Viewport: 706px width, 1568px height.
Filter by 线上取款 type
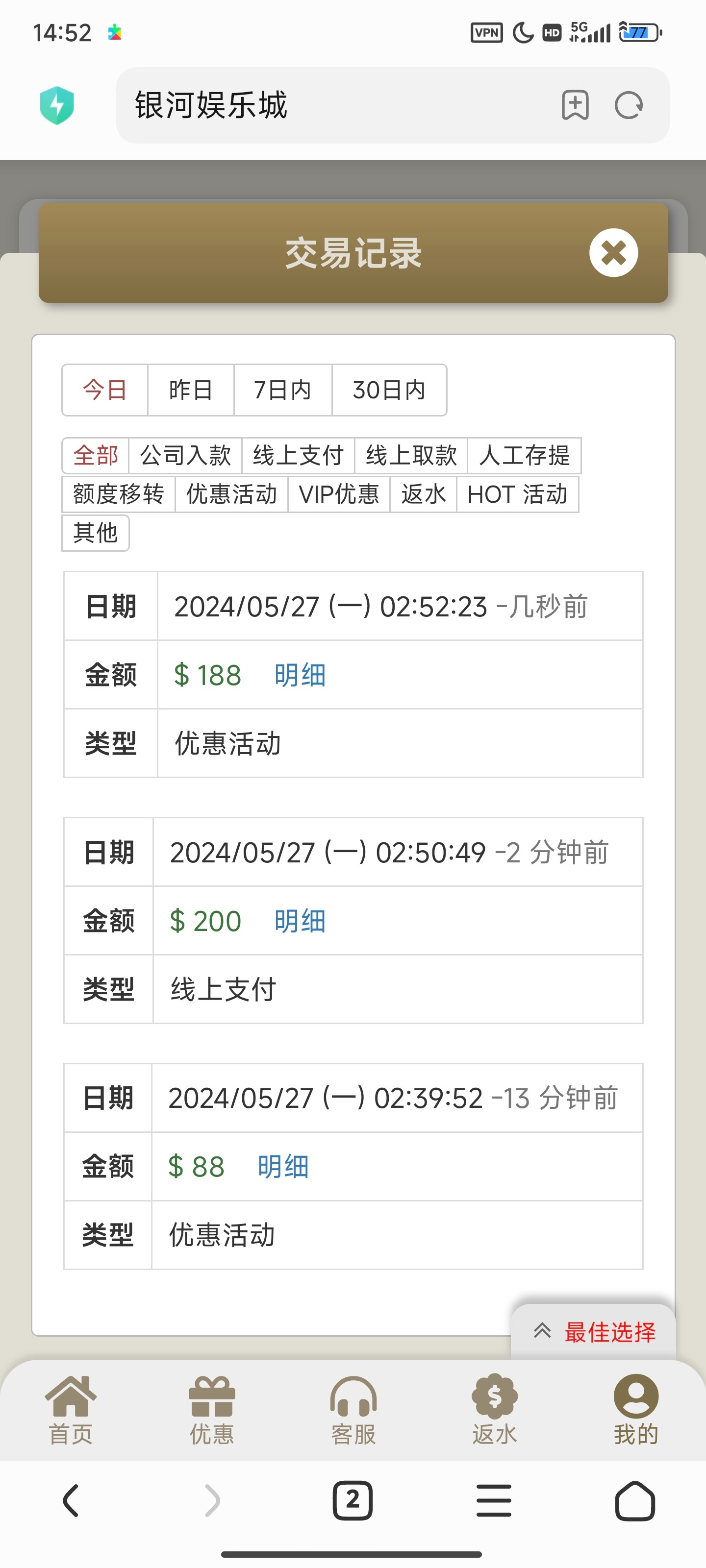pyautogui.click(x=411, y=455)
